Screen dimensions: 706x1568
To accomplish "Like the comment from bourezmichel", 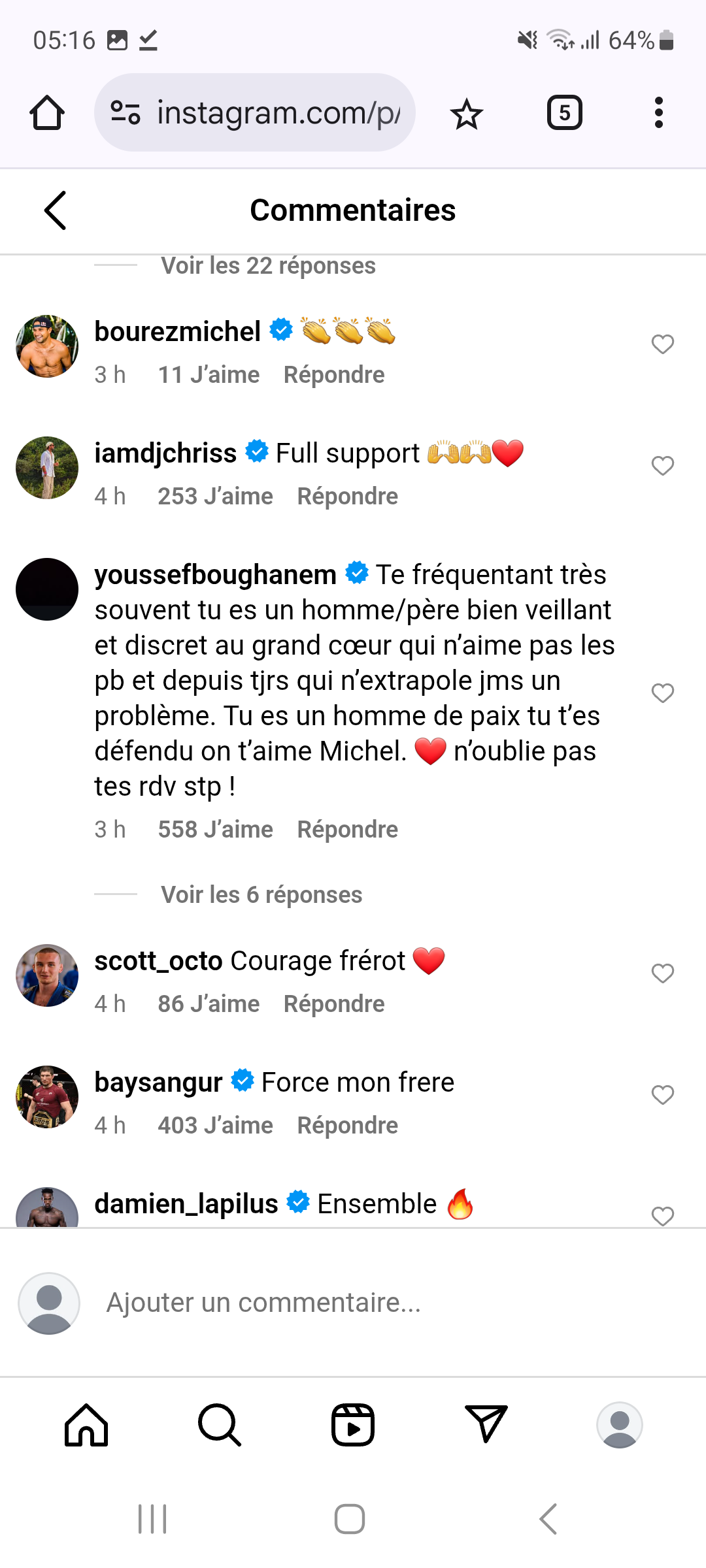I will 662,344.
